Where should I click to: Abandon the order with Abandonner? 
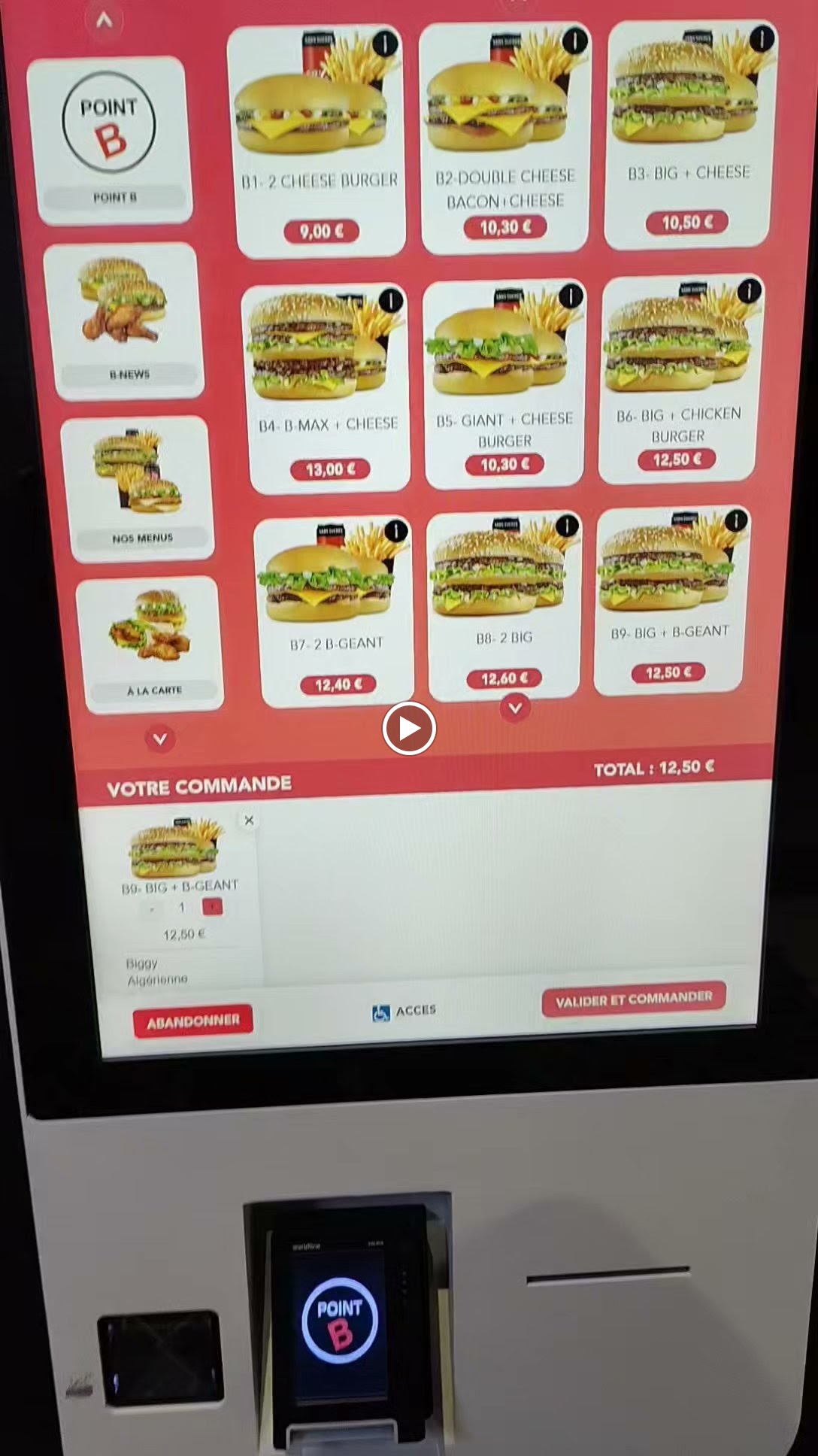click(x=193, y=1021)
